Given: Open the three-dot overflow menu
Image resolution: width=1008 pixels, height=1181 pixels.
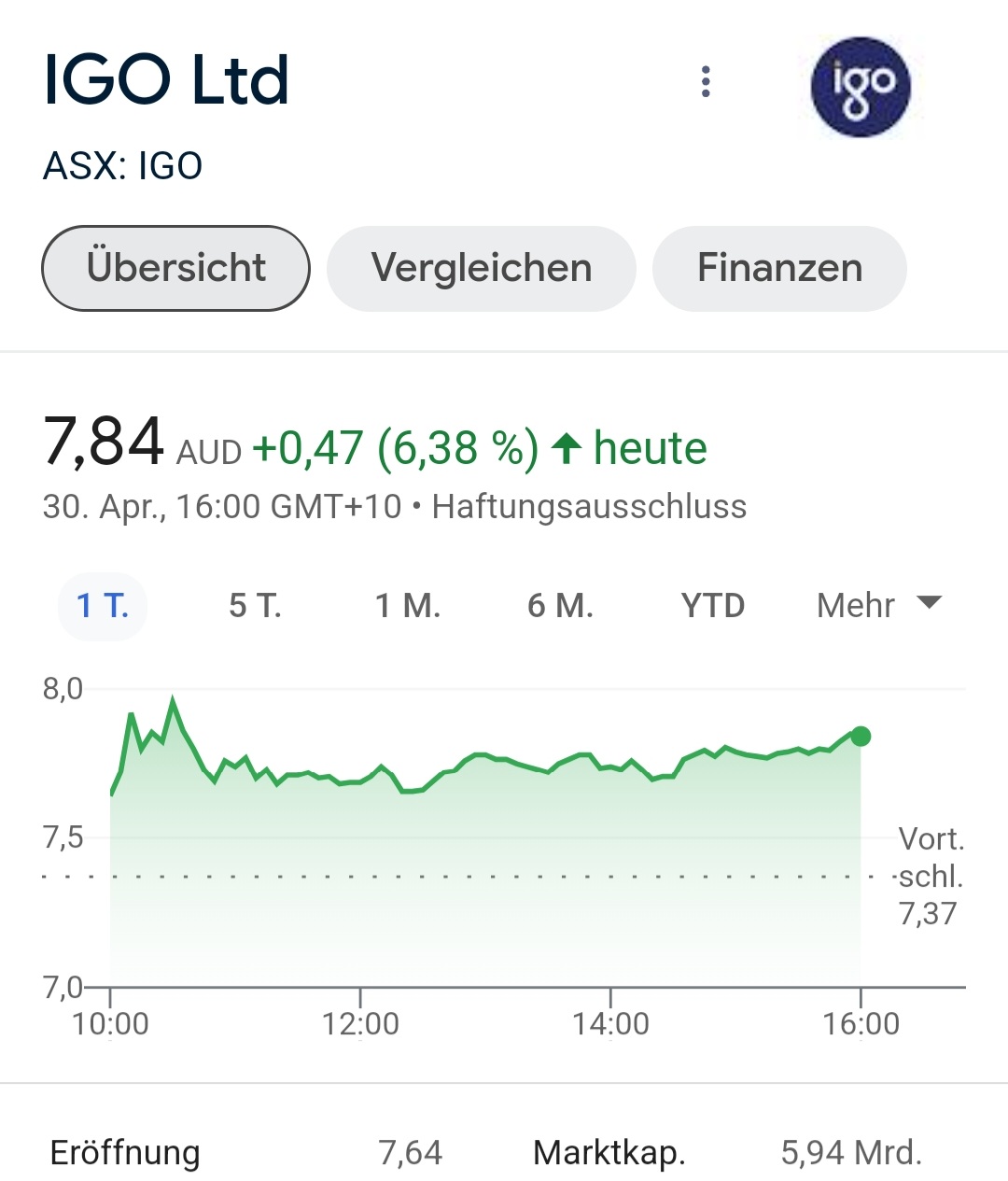Looking at the screenshot, I should click(706, 82).
